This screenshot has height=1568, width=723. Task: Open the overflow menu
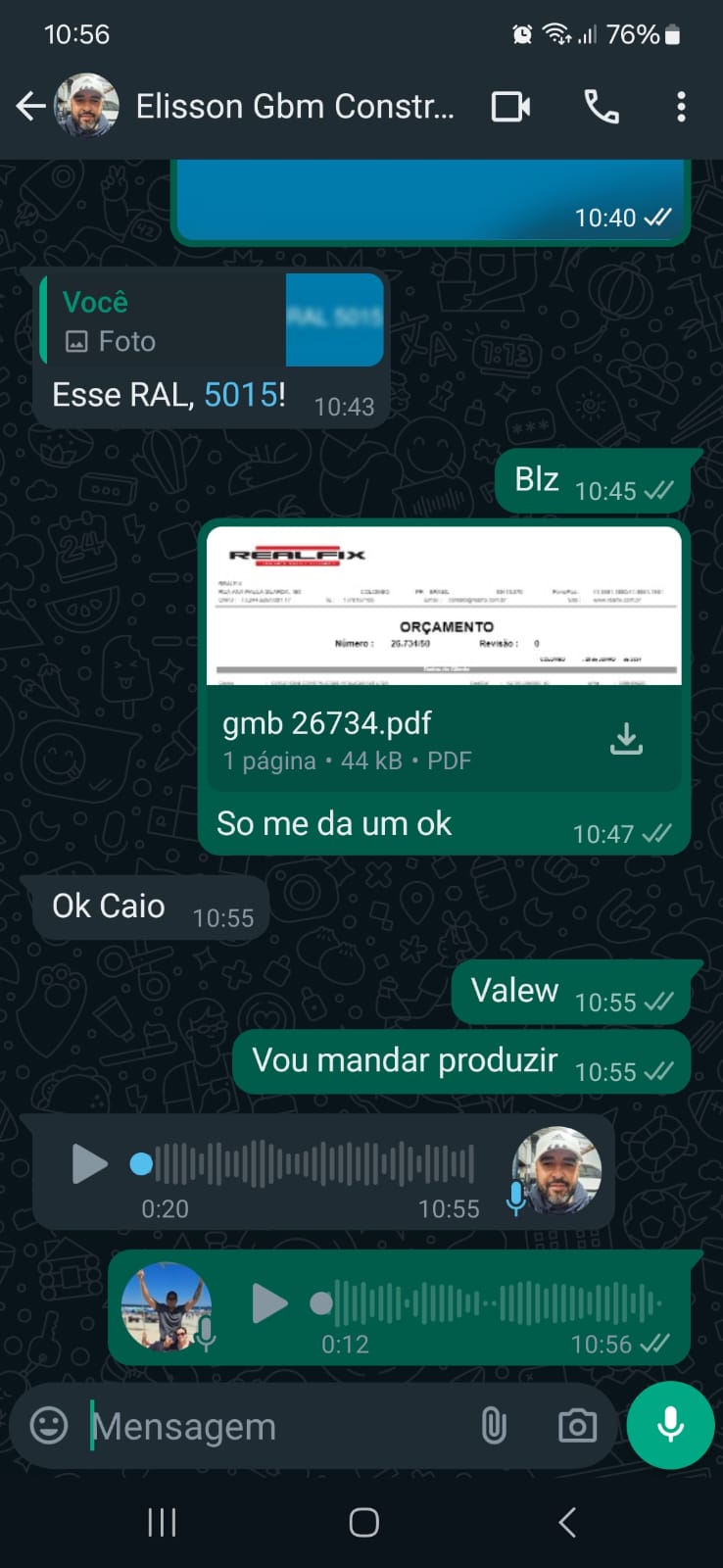pos(681,106)
